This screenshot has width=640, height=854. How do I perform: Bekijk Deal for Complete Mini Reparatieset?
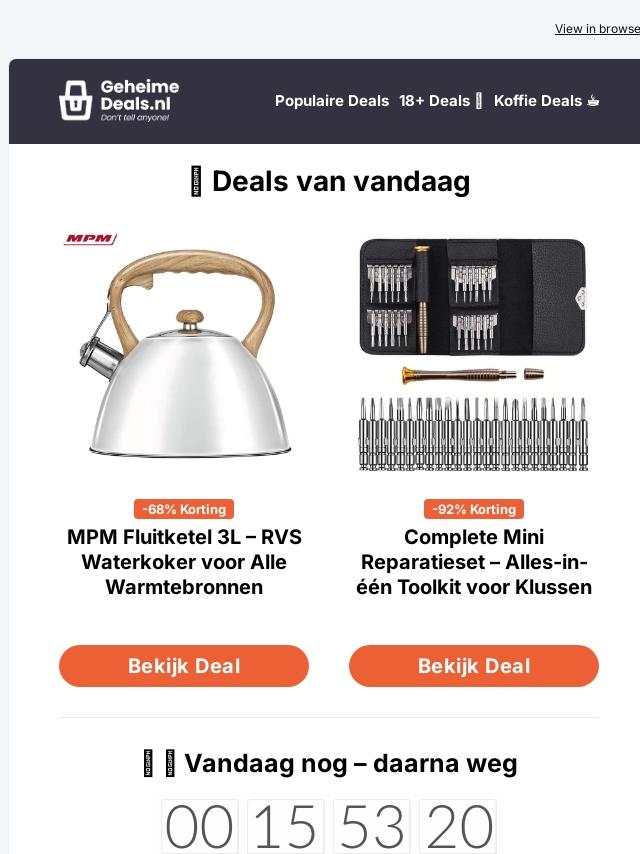click(474, 666)
